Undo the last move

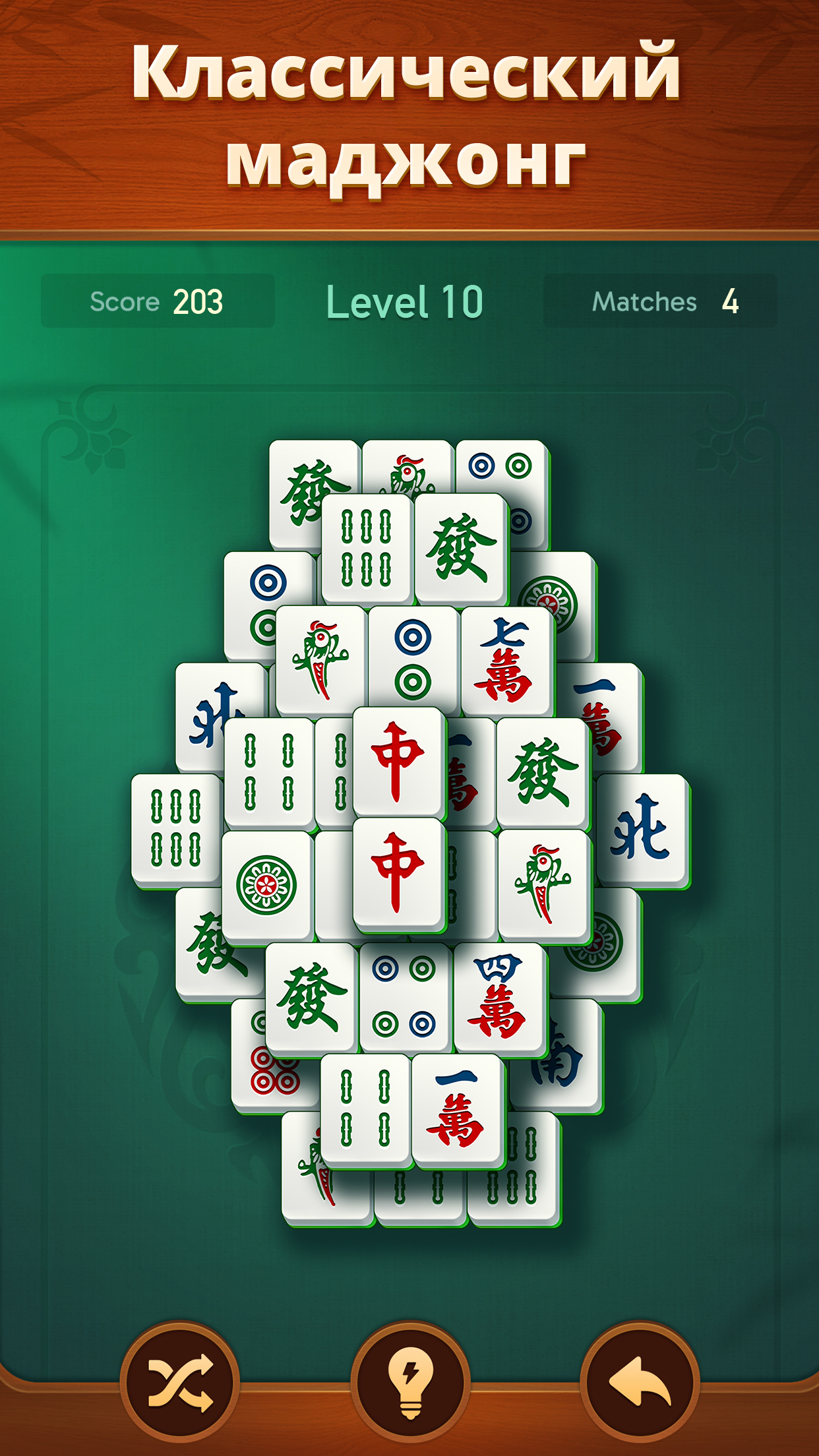[639, 1382]
